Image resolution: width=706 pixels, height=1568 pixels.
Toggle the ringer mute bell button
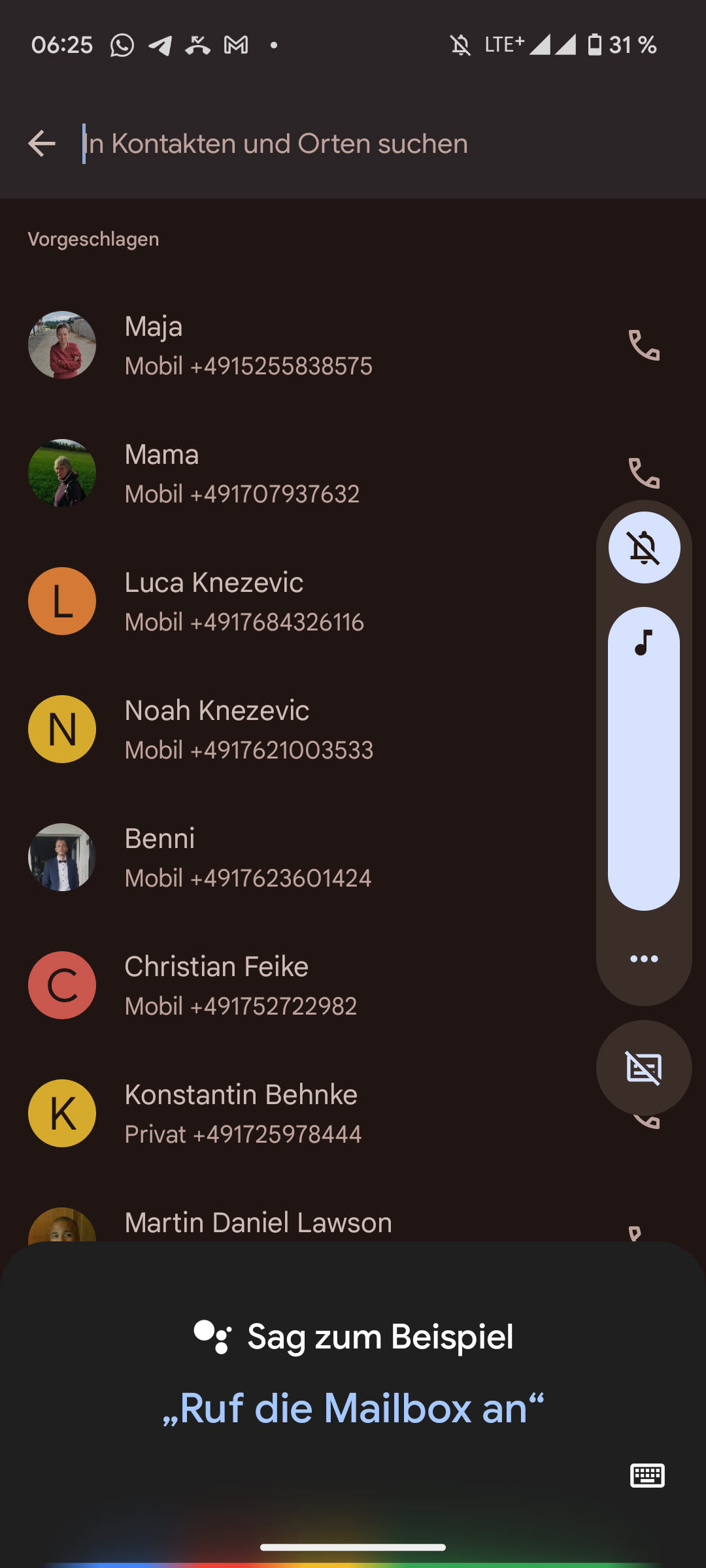coord(644,547)
